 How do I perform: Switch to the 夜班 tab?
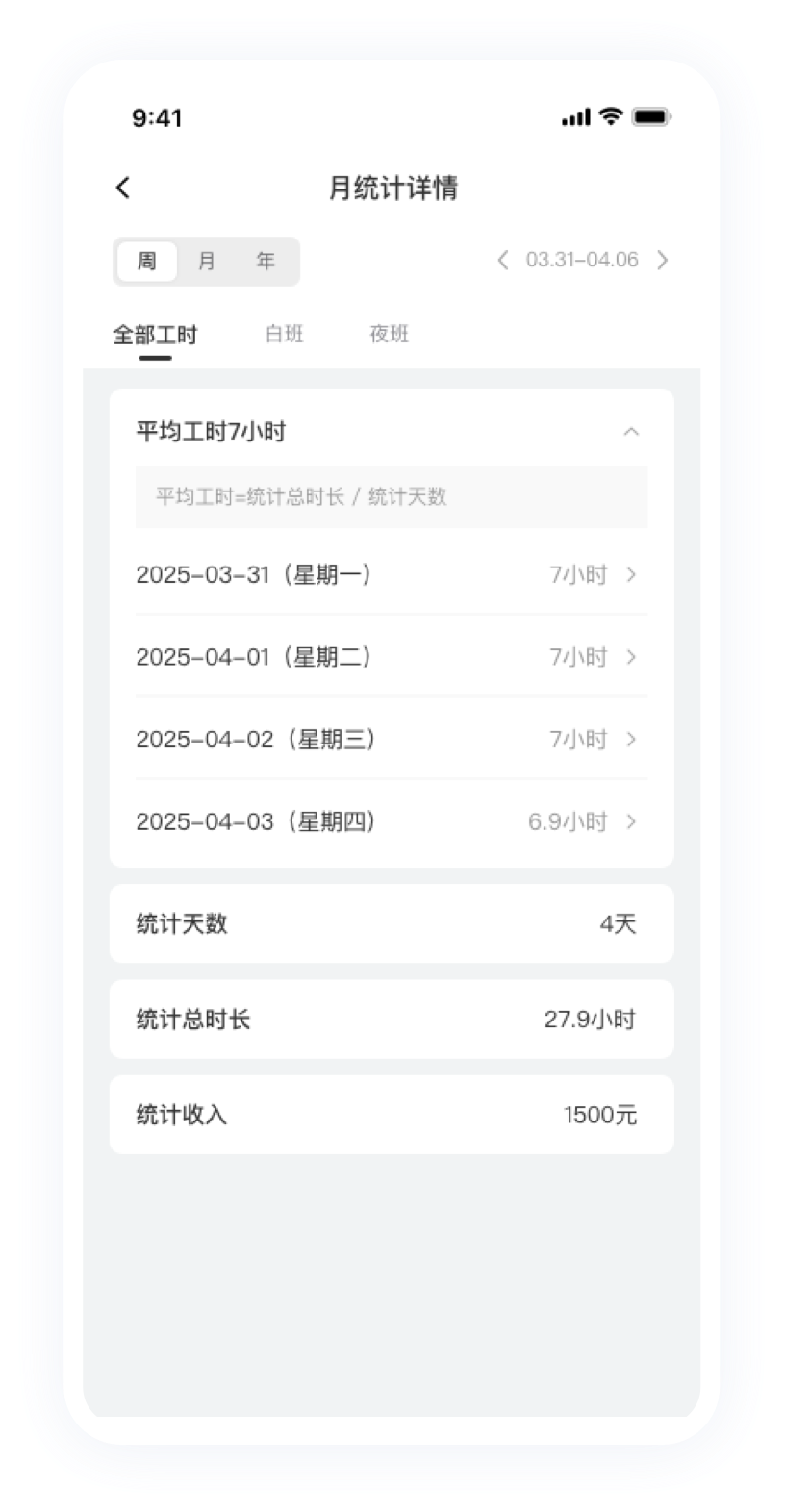[389, 334]
